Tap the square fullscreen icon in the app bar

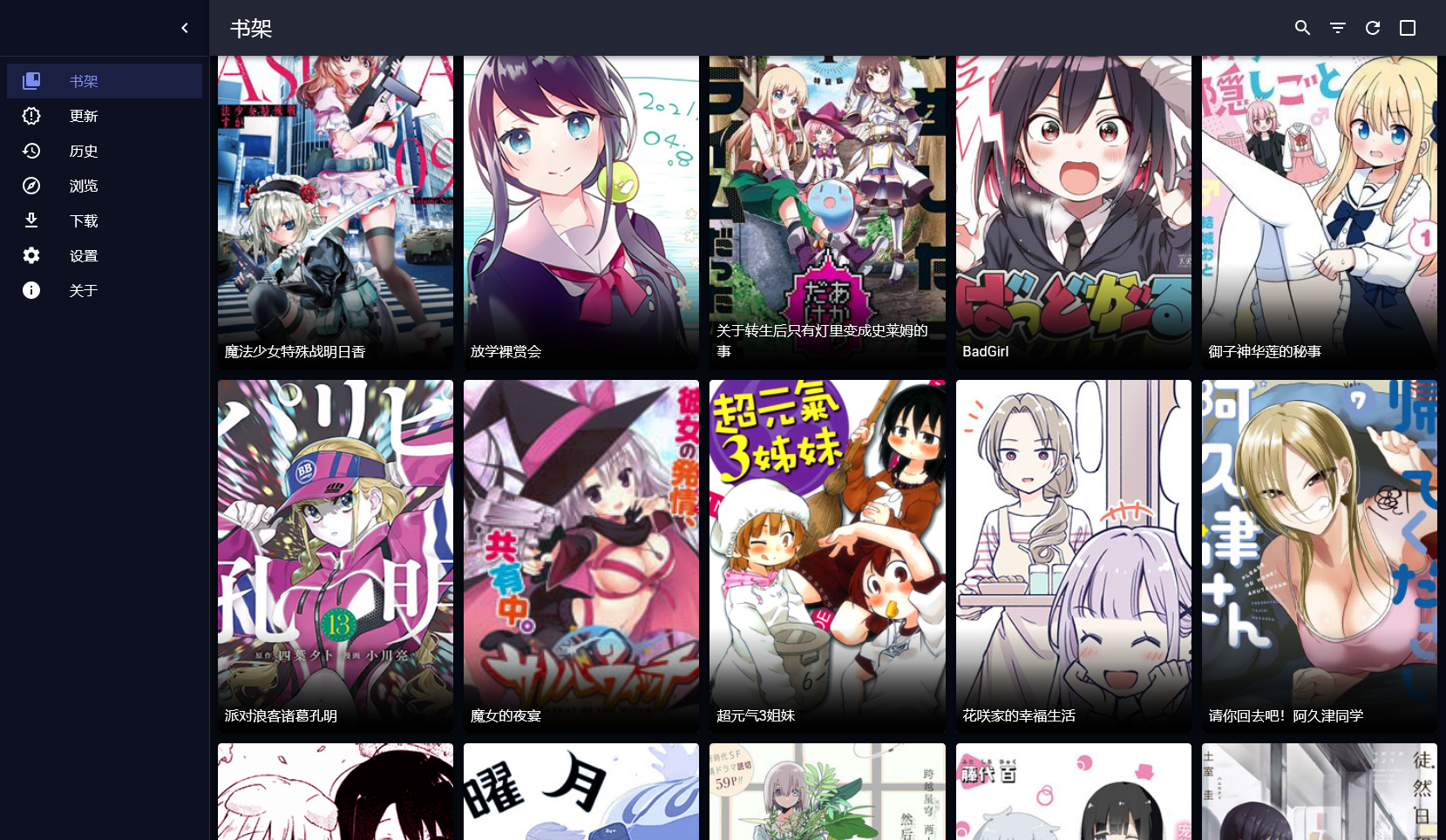pos(1407,28)
